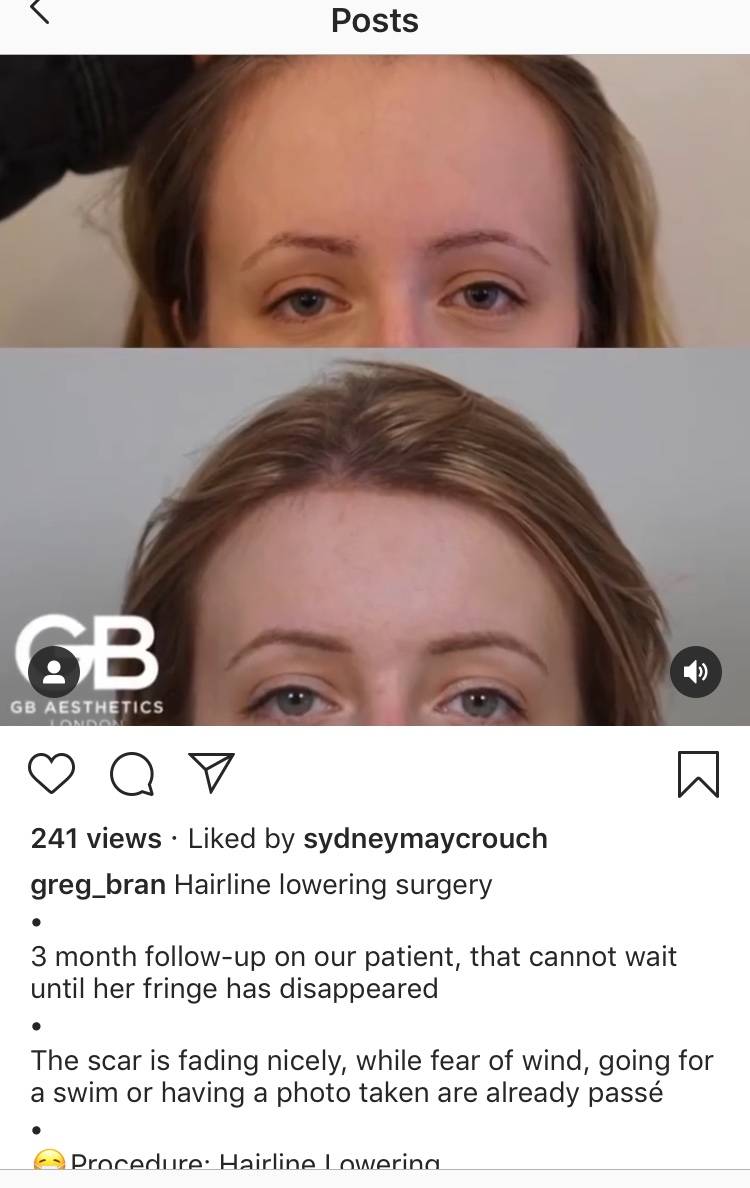The width and height of the screenshot is (750, 1188).
Task: Bookmark this post to saved
Action: pyautogui.click(x=698, y=774)
